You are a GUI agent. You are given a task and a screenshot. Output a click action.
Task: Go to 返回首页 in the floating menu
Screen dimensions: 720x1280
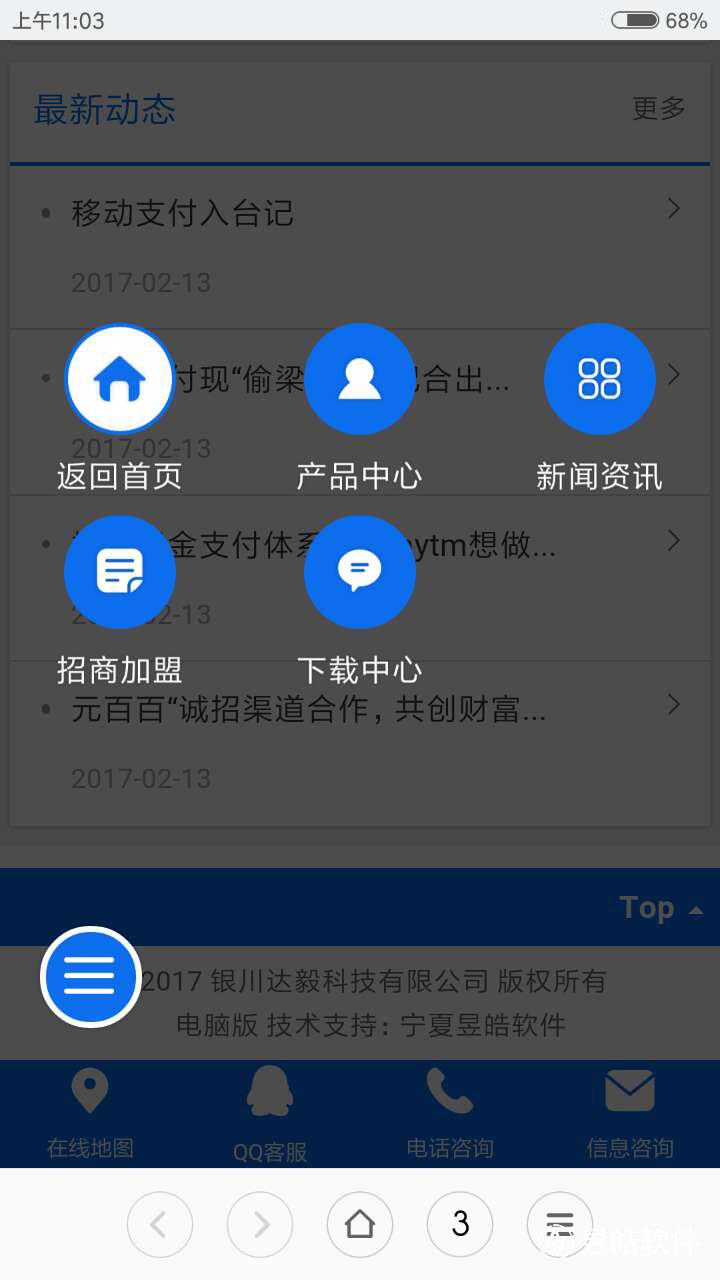pyautogui.click(x=120, y=380)
